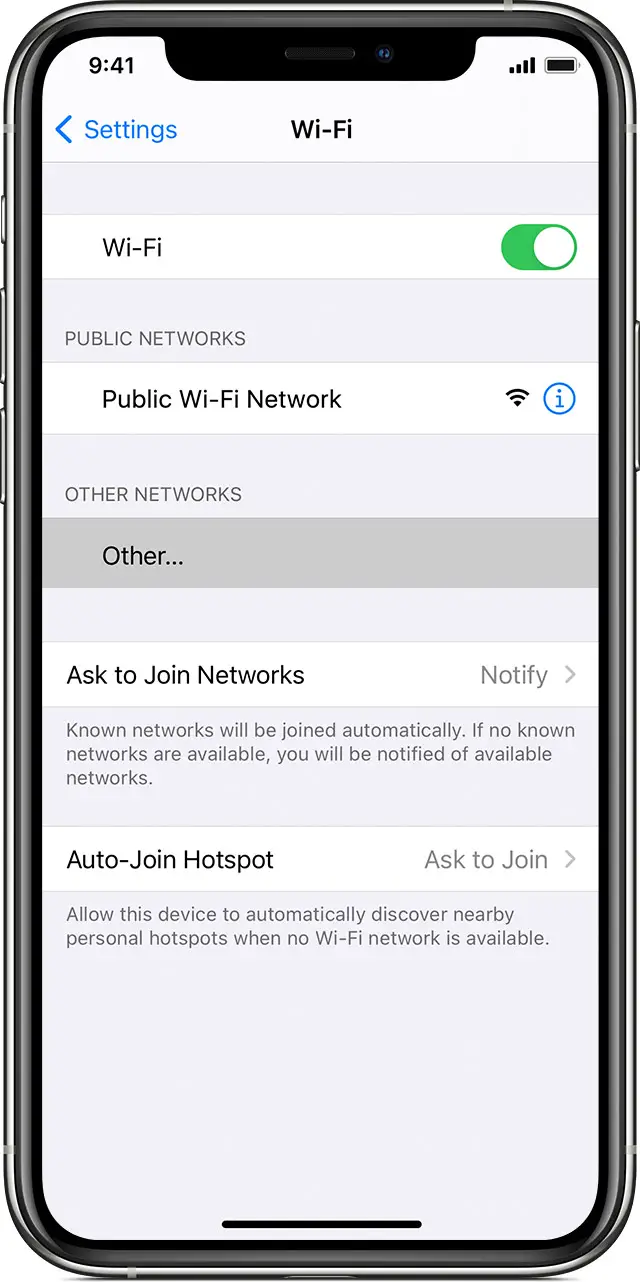Open Ask to Join Networks setting

tap(320, 675)
